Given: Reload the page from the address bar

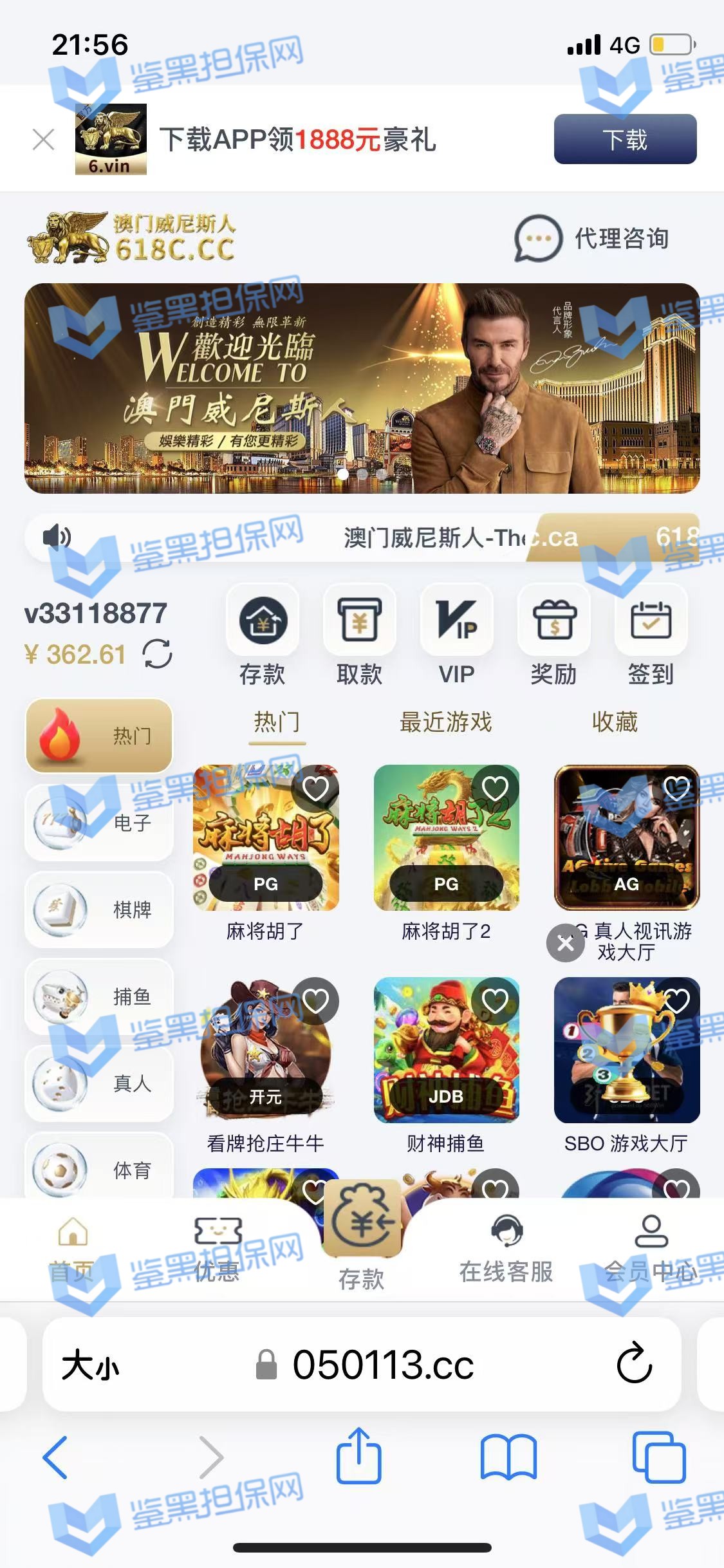Looking at the screenshot, I should click(635, 1363).
